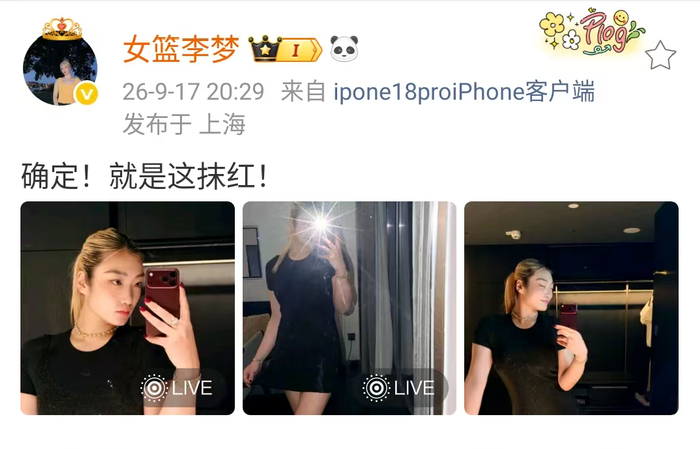Open the third photo without LIVE badge

click(571, 308)
